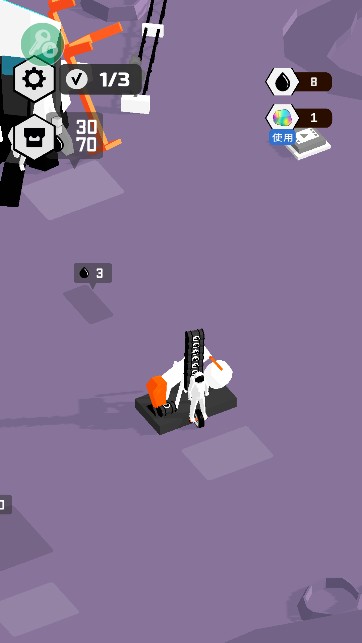Tap the green key icon
The width and height of the screenshot is (362, 643).
tap(42, 44)
